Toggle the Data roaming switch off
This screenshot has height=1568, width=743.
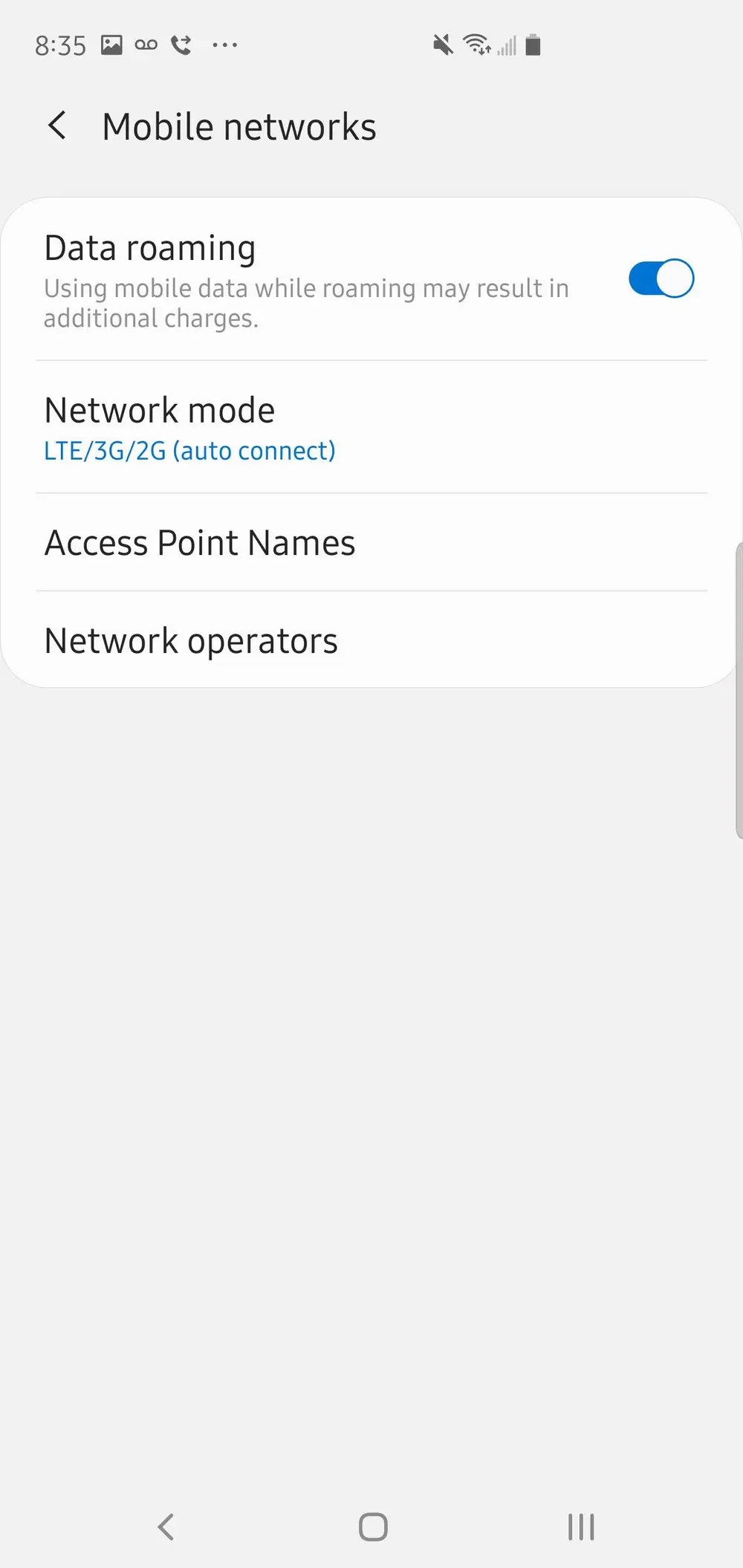[x=660, y=278]
